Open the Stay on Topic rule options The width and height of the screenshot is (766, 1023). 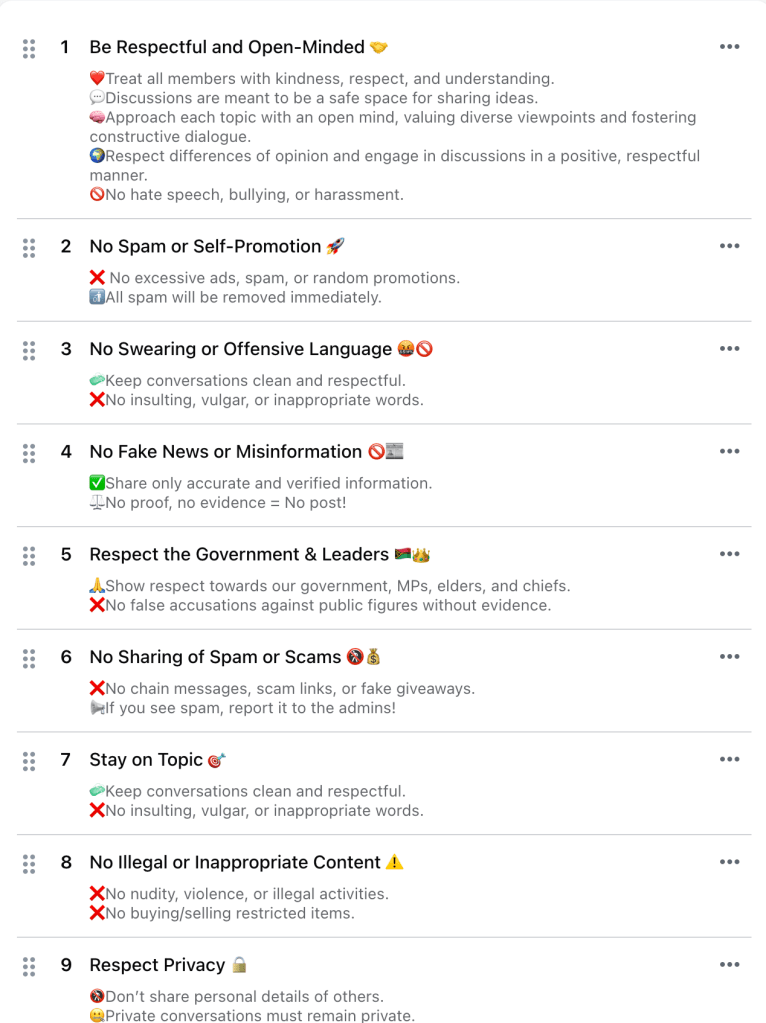coord(729,760)
